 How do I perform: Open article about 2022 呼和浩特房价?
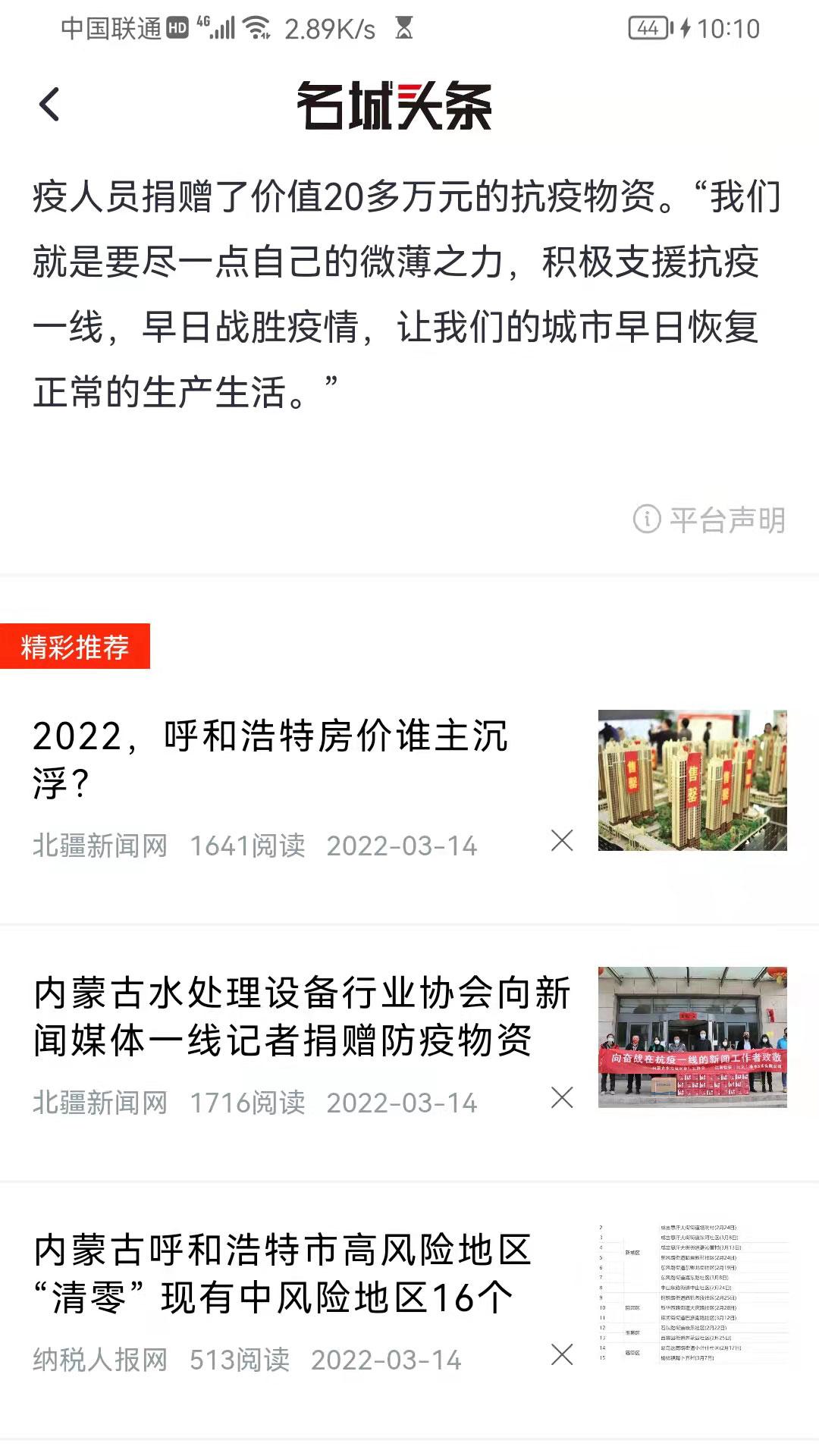[x=271, y=759]
